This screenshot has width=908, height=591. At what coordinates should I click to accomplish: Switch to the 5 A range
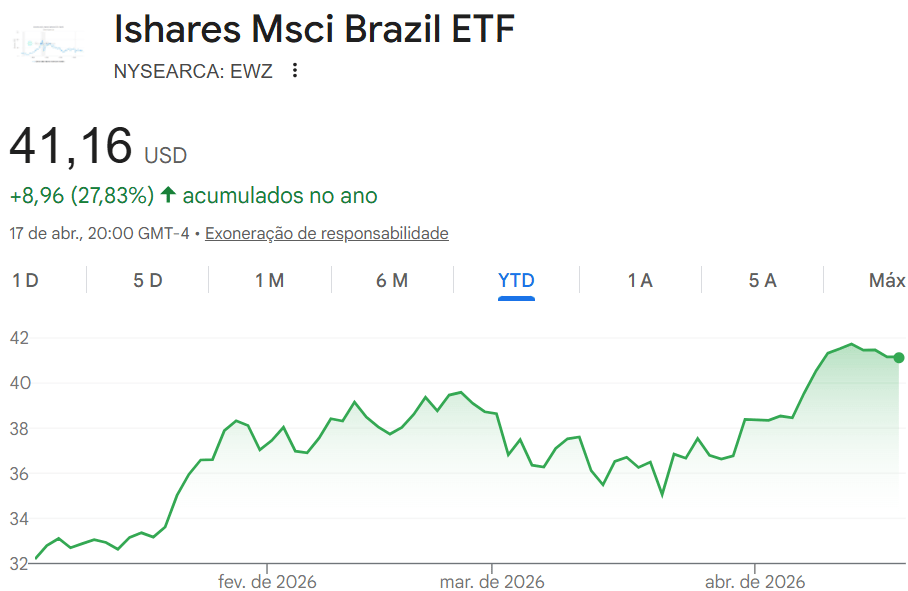coord(762,281)
